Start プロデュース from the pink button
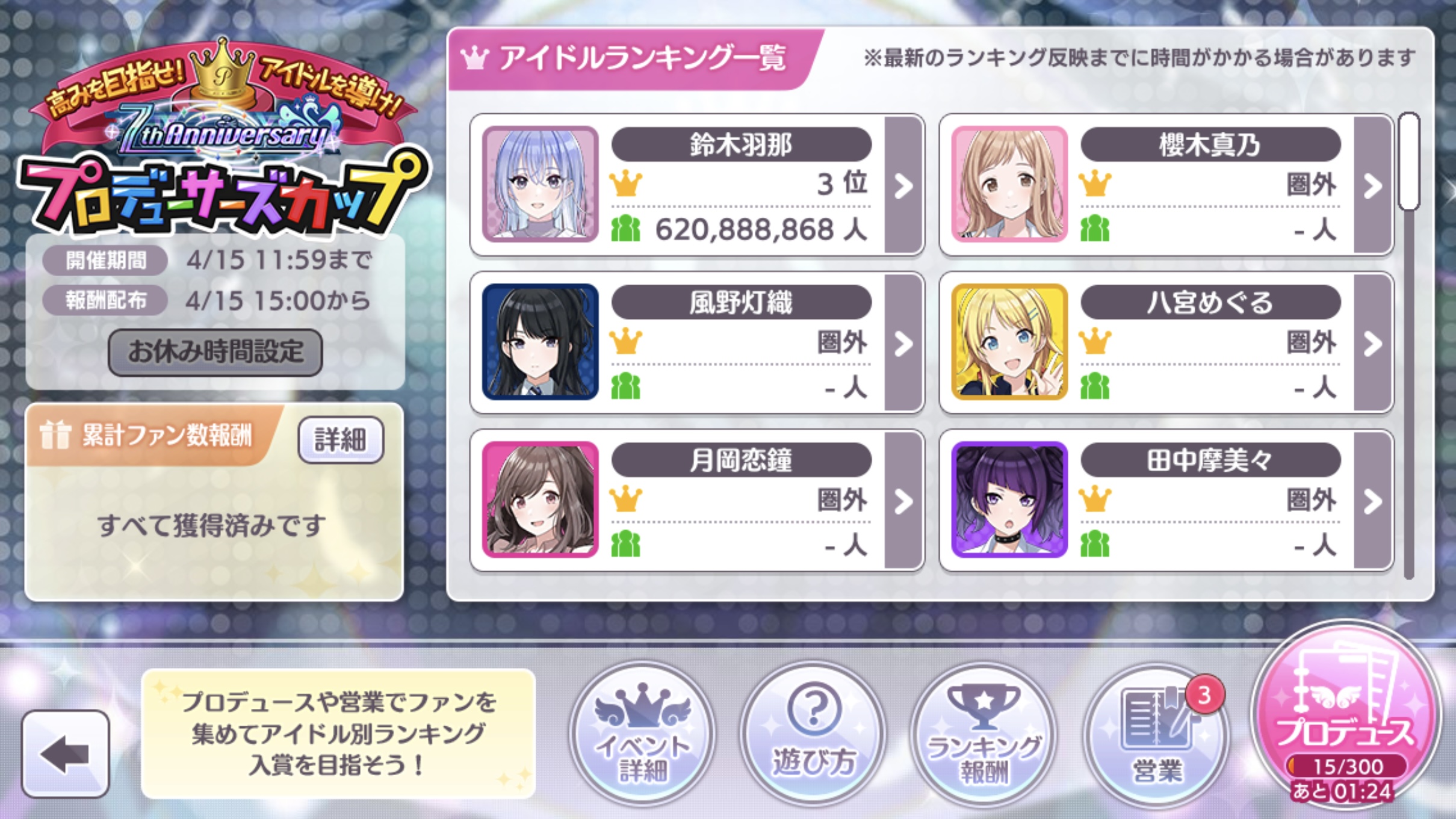Image resolution: width=1456 pixels, height=819 pixels. click(1346, 716)
